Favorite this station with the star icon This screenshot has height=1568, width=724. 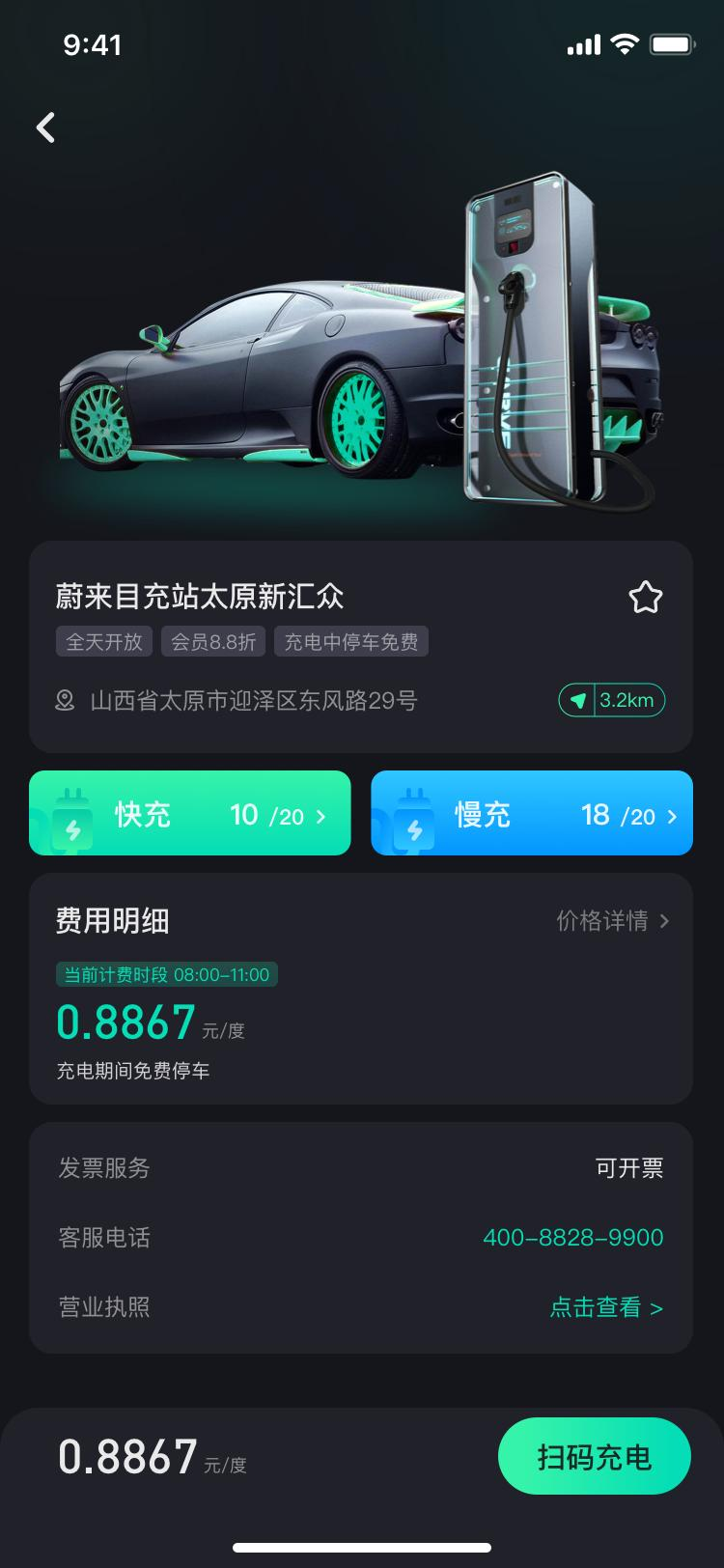point(645,597)
